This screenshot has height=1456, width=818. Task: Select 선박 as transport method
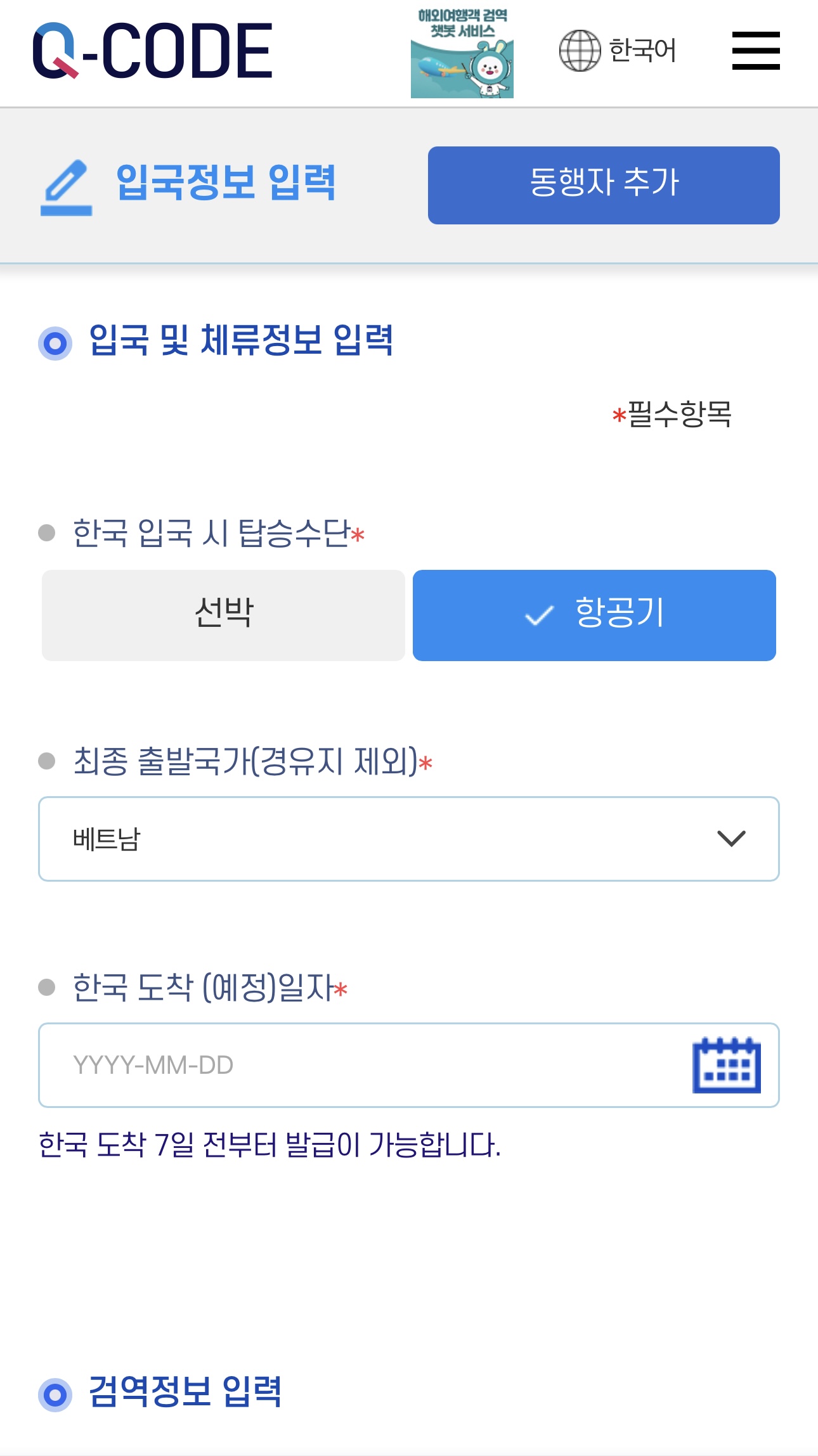(x=223, y=615)
